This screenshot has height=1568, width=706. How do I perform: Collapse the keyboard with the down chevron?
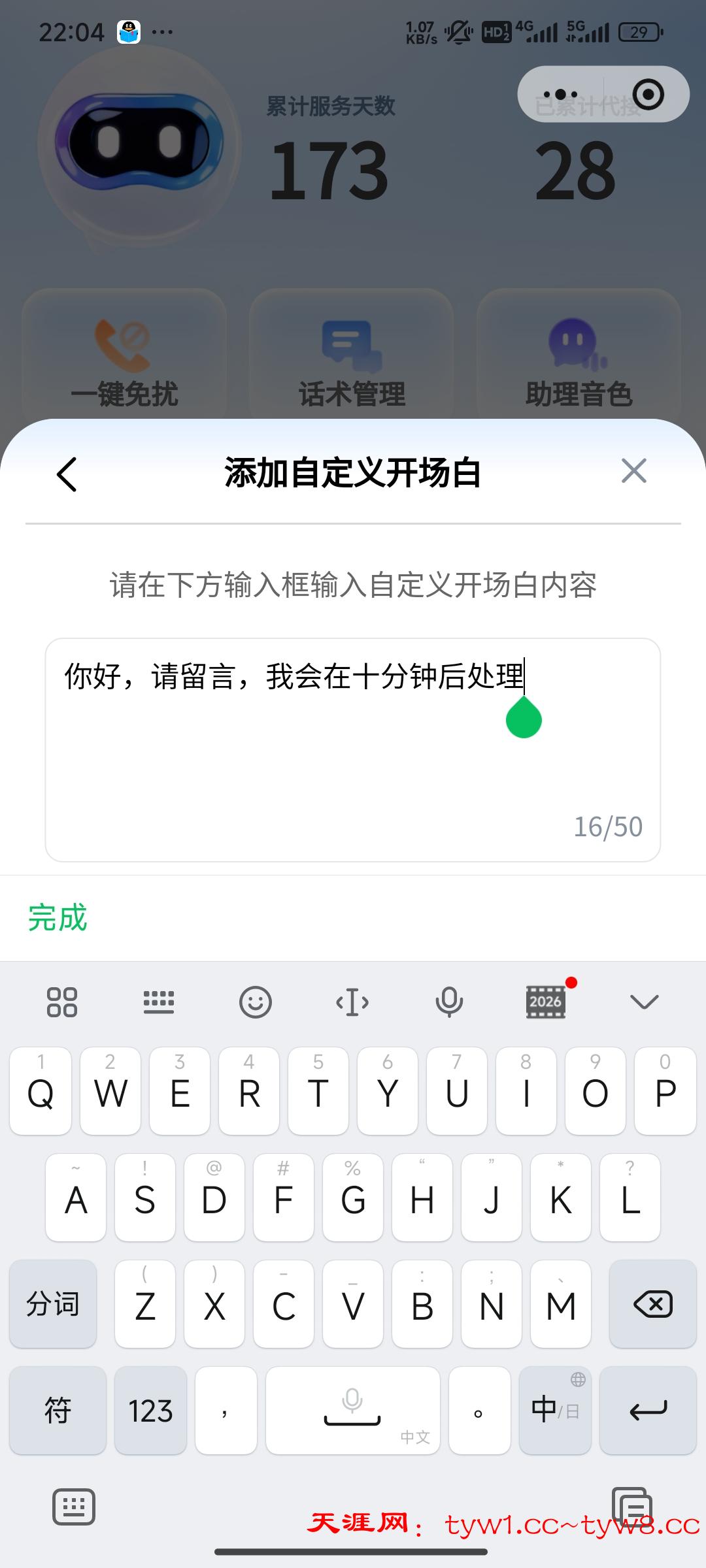tap(644, 1002)
